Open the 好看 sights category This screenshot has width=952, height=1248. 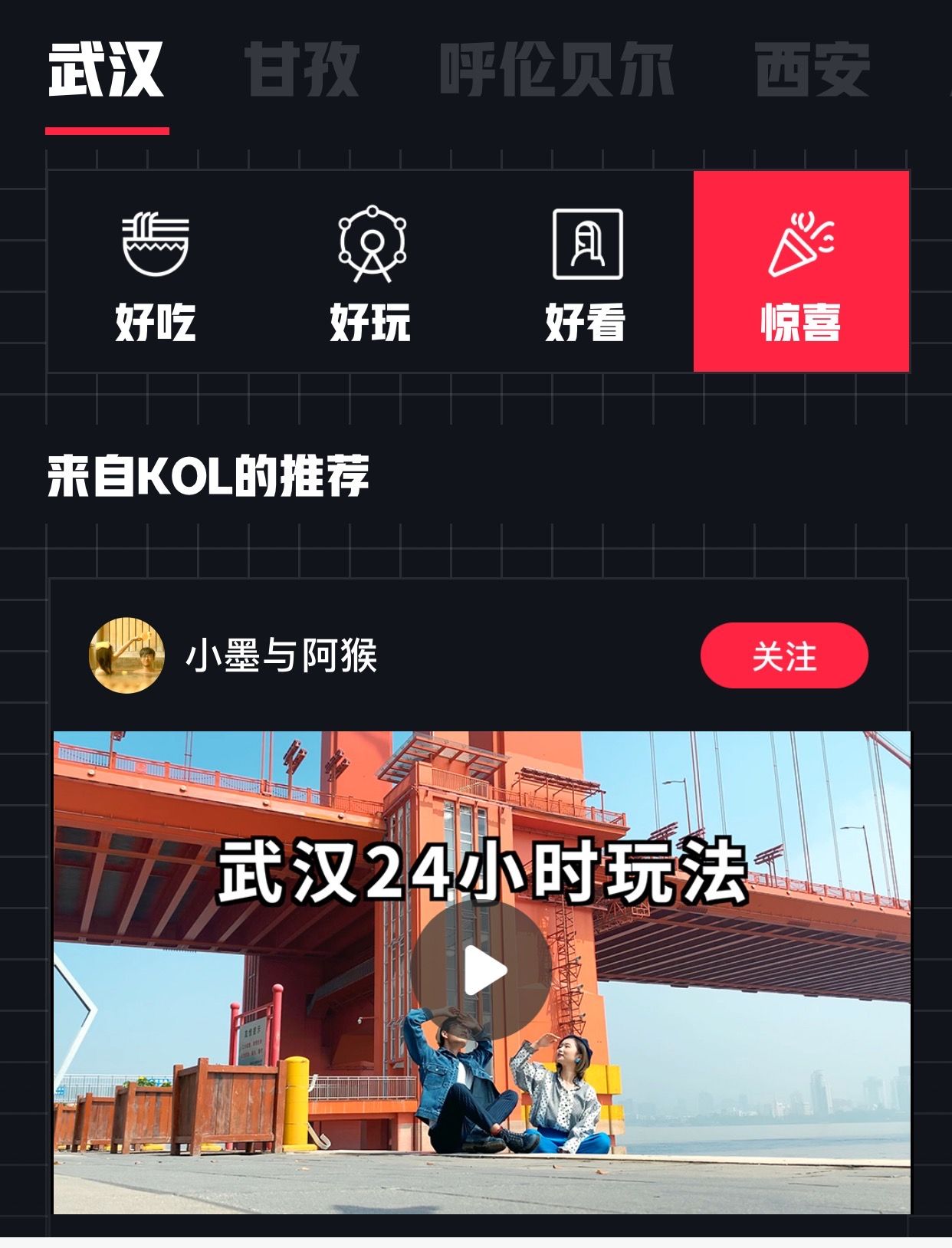tap(586, 272)
